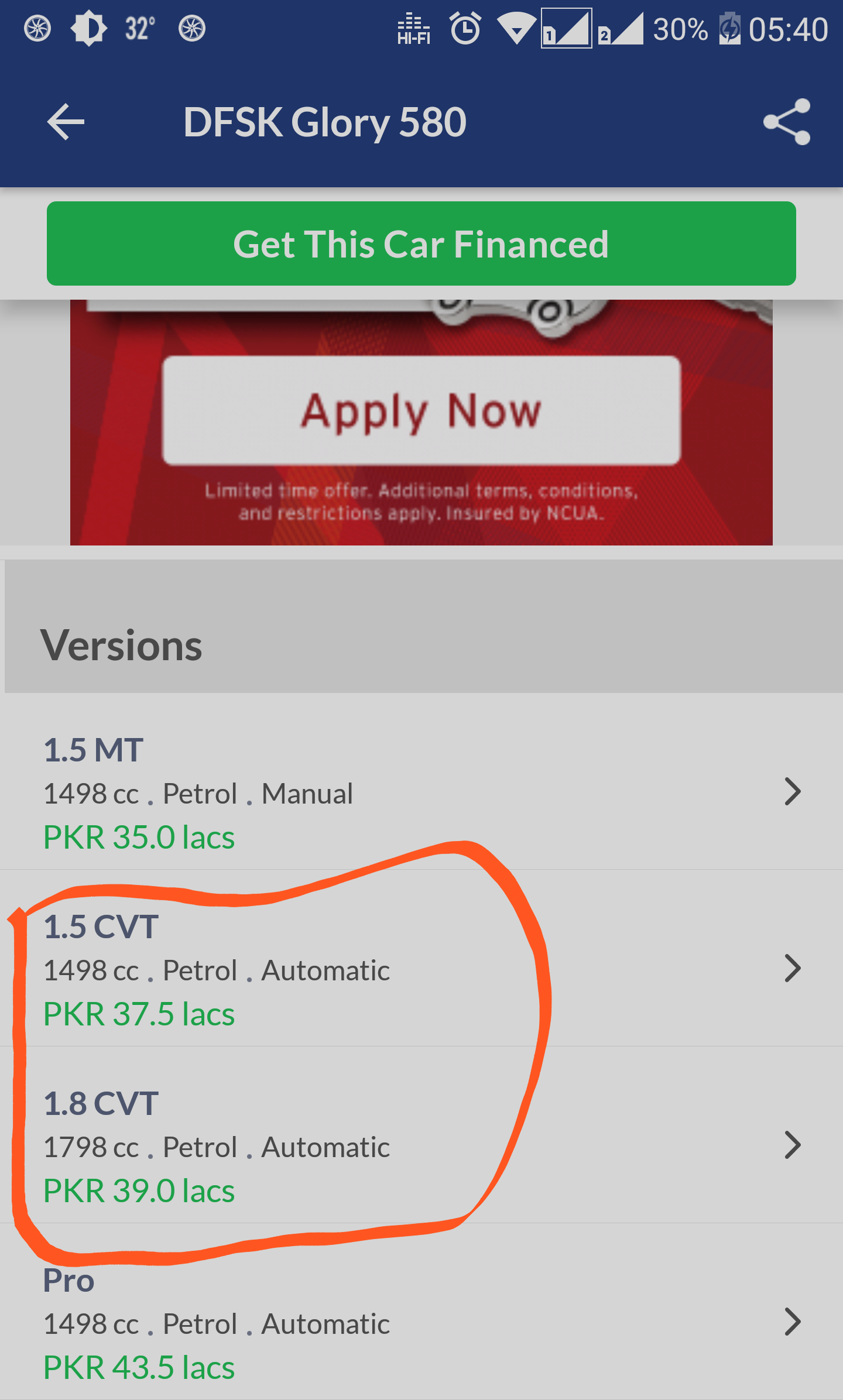View the Pro version at PKR 43.5 lacs
Image resolution: width=843 pixels, height=1400 pixels.
pos(421,1323)
